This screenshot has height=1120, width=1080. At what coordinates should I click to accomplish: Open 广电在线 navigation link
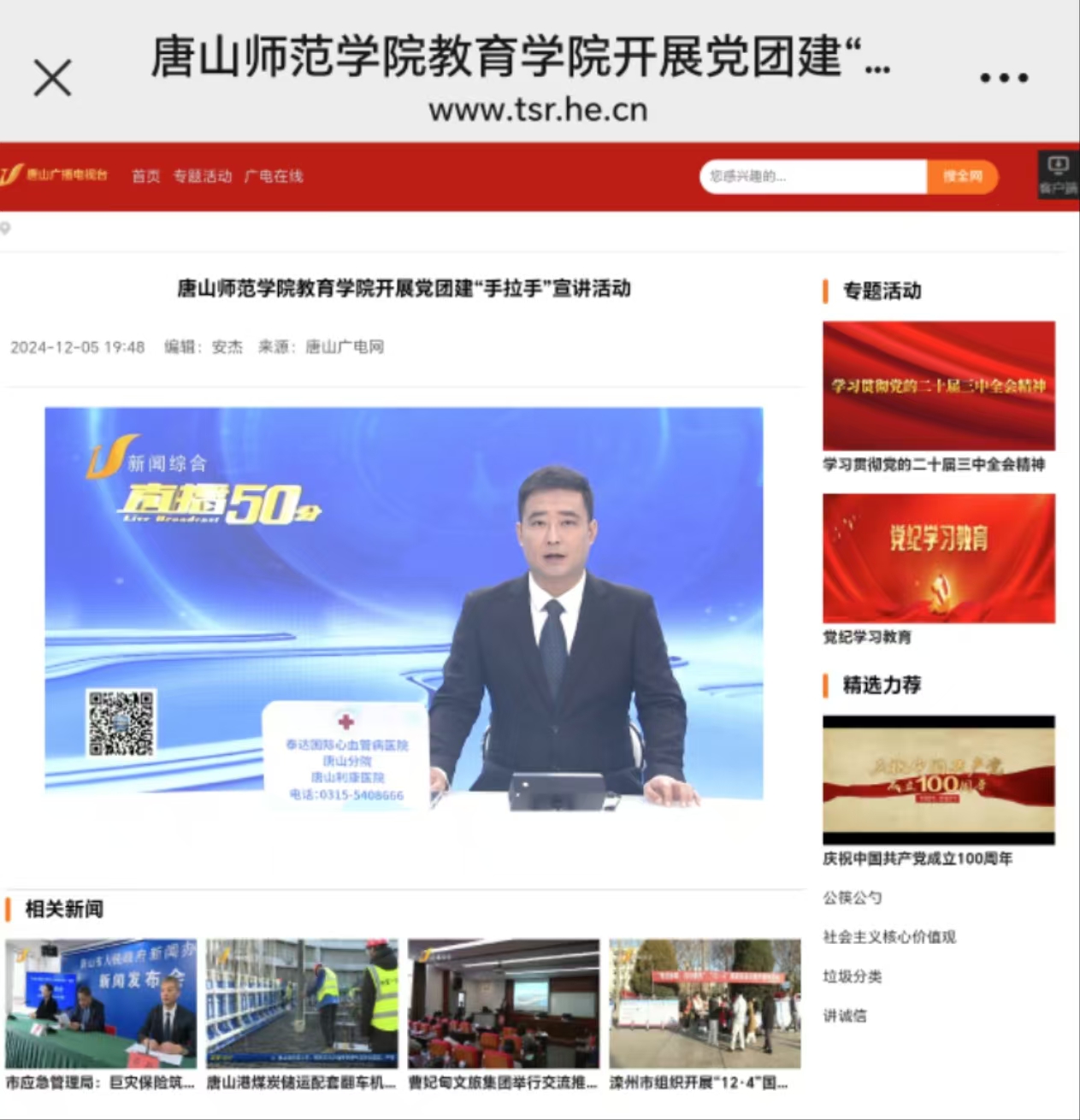pos(274,176)
